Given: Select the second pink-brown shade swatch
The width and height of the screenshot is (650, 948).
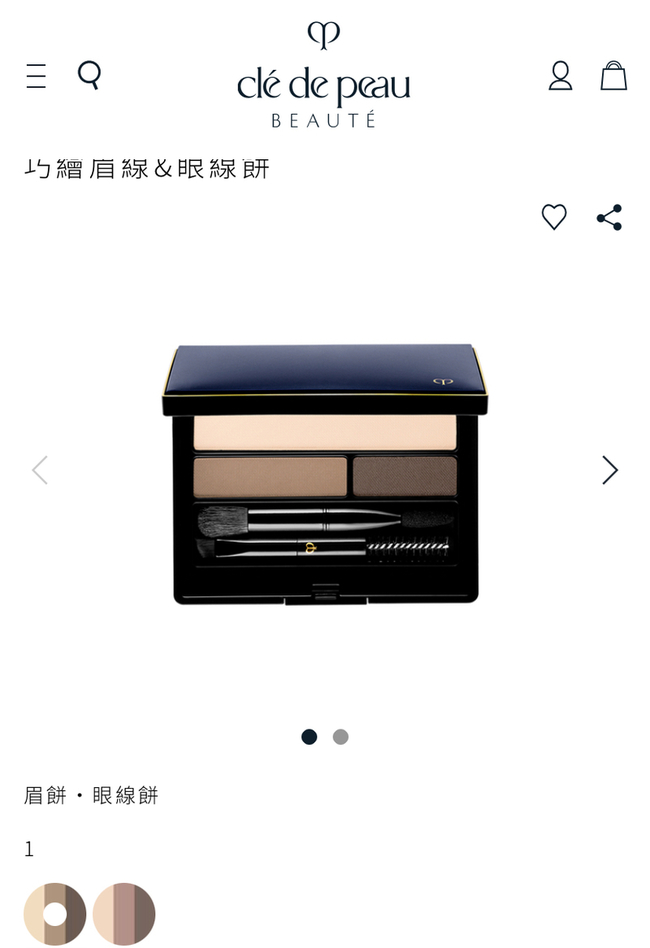Looking at the screenshot, I should tap(124, 914).
